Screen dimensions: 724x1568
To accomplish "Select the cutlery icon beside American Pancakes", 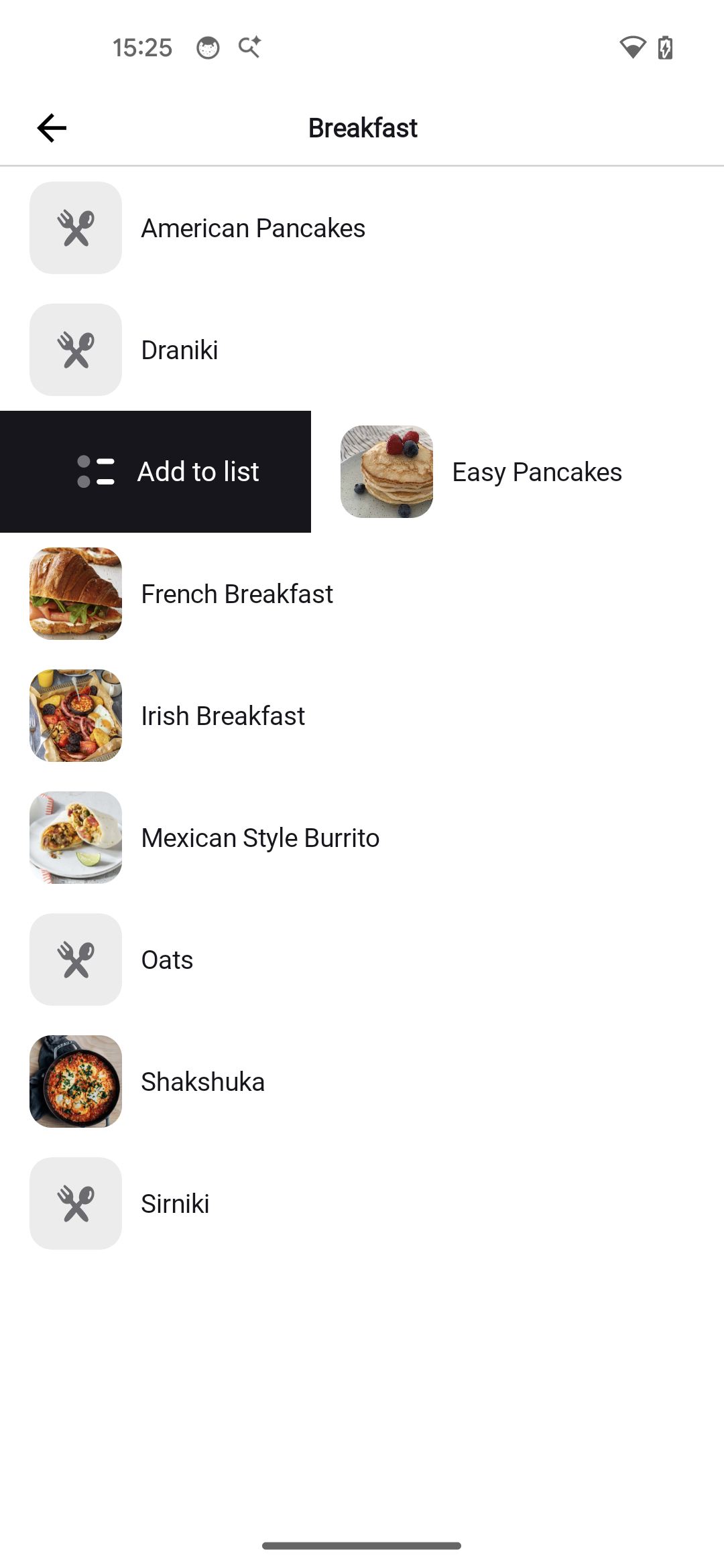I will (x=75, y=226).
